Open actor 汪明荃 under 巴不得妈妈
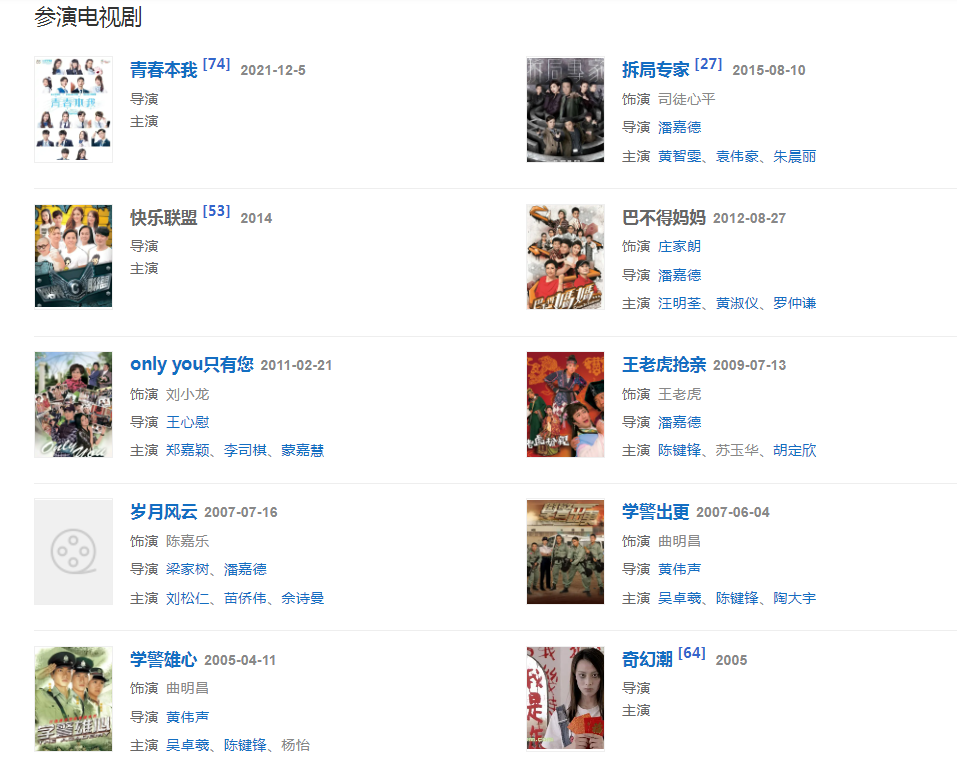Image resolution: width=957 pixels, height=773 pixels. [679, 304]
